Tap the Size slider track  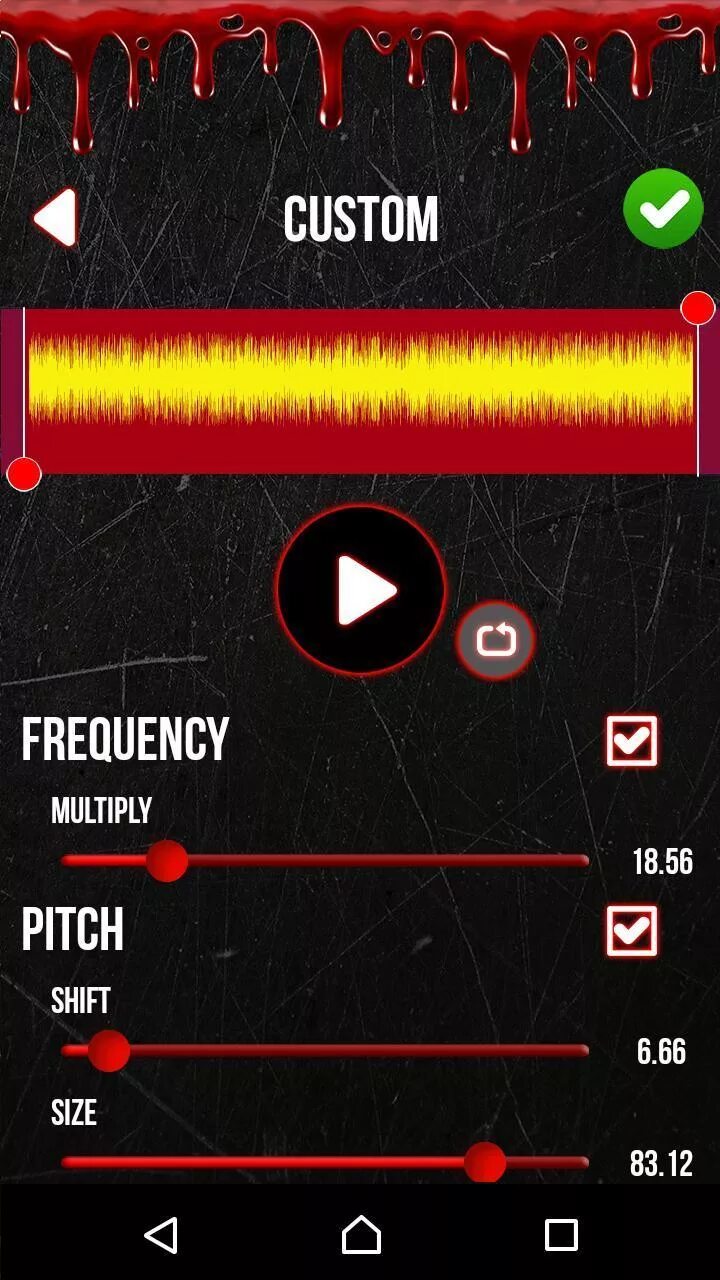click(x=325, y=1163)
